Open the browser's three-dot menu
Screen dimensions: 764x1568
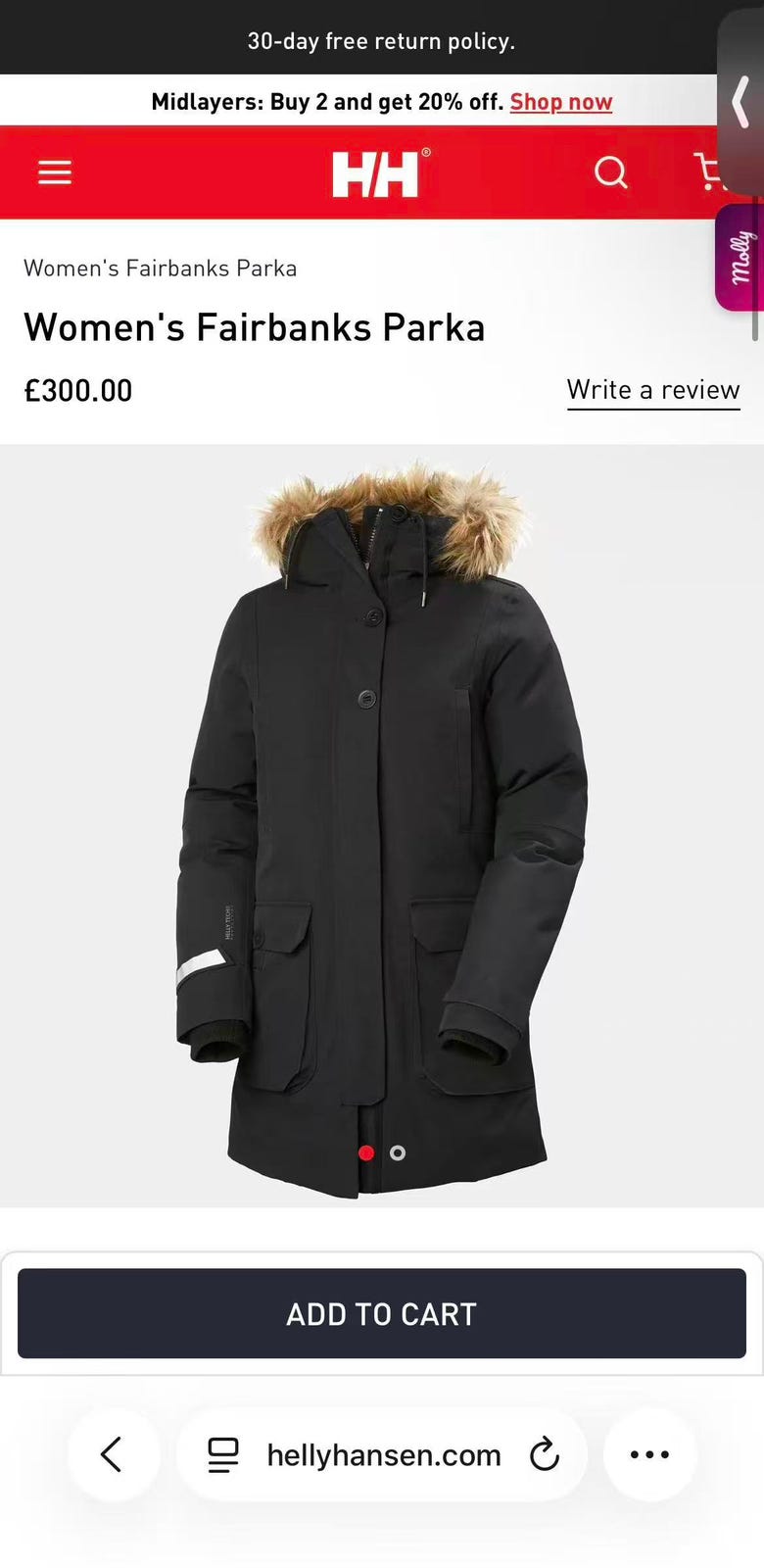click(650, 1454)
